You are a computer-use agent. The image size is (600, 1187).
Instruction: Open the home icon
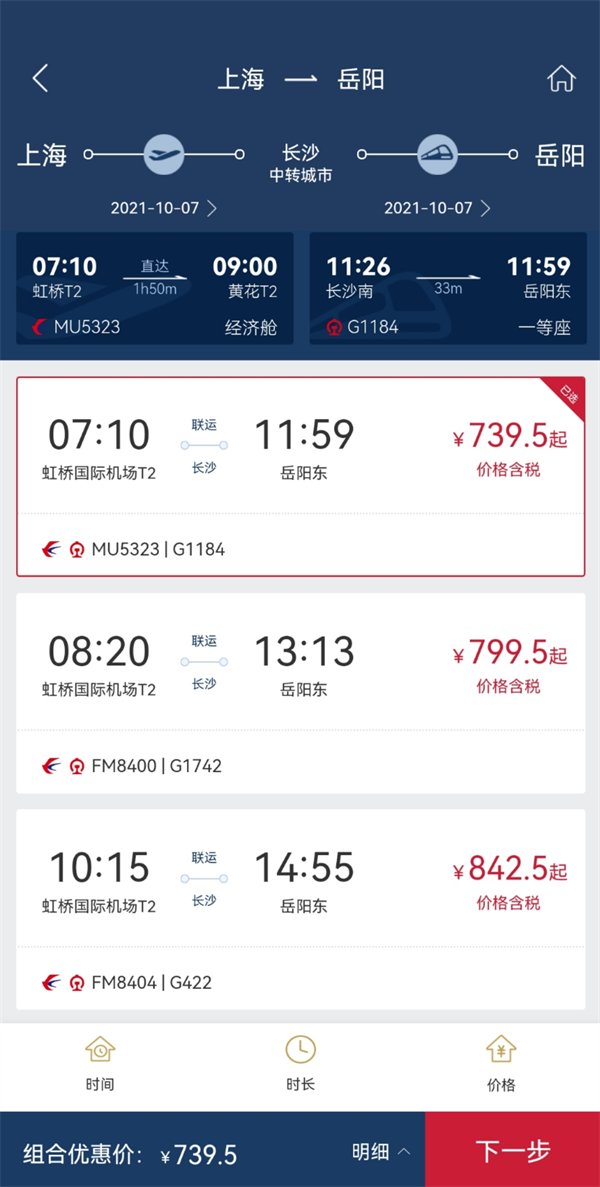(561, 79)
